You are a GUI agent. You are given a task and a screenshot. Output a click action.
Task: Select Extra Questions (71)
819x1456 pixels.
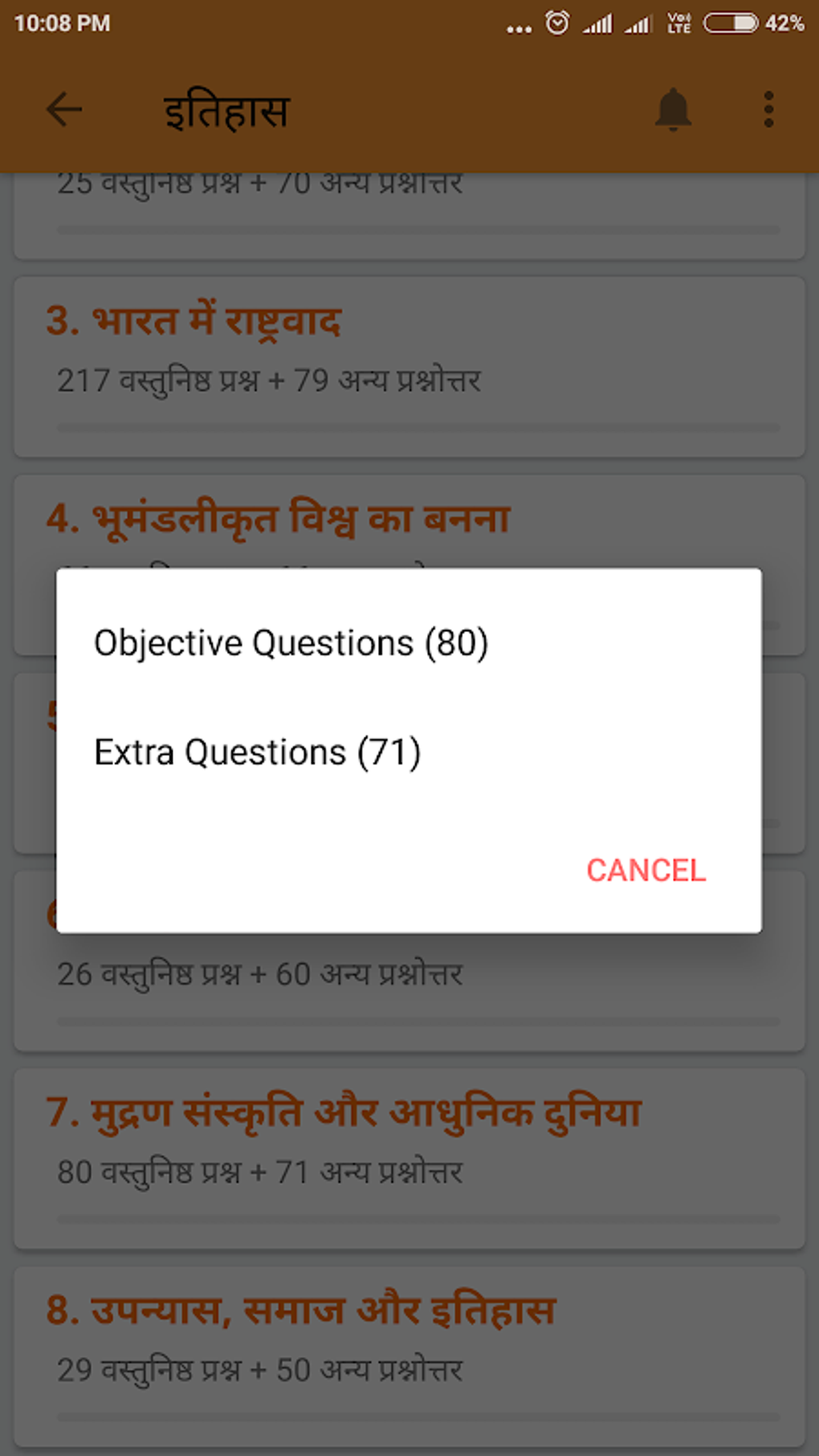(257, 752)
